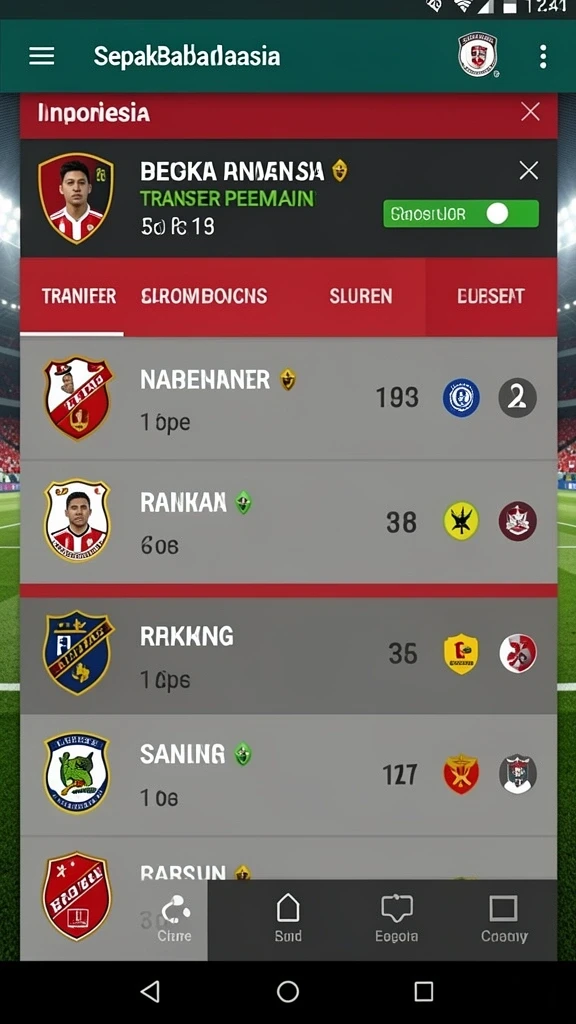This screenshot has height=1024, width=576.
Task: Toggle the green Smosrtior switch
Action: (461, 214)
